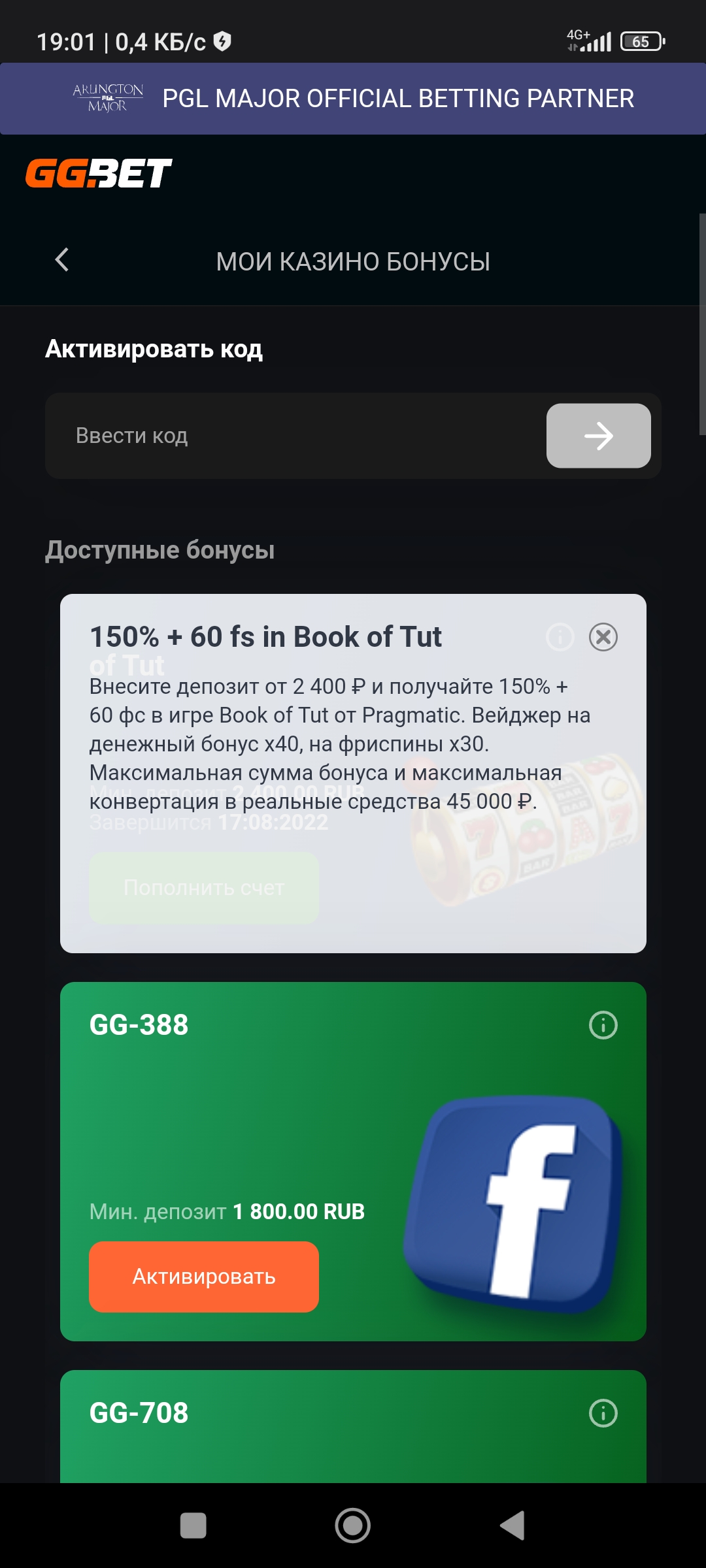706x1568 pixels.
Task: Tap the system home button
Action: pyautogui.click(x=353, y=1526)
